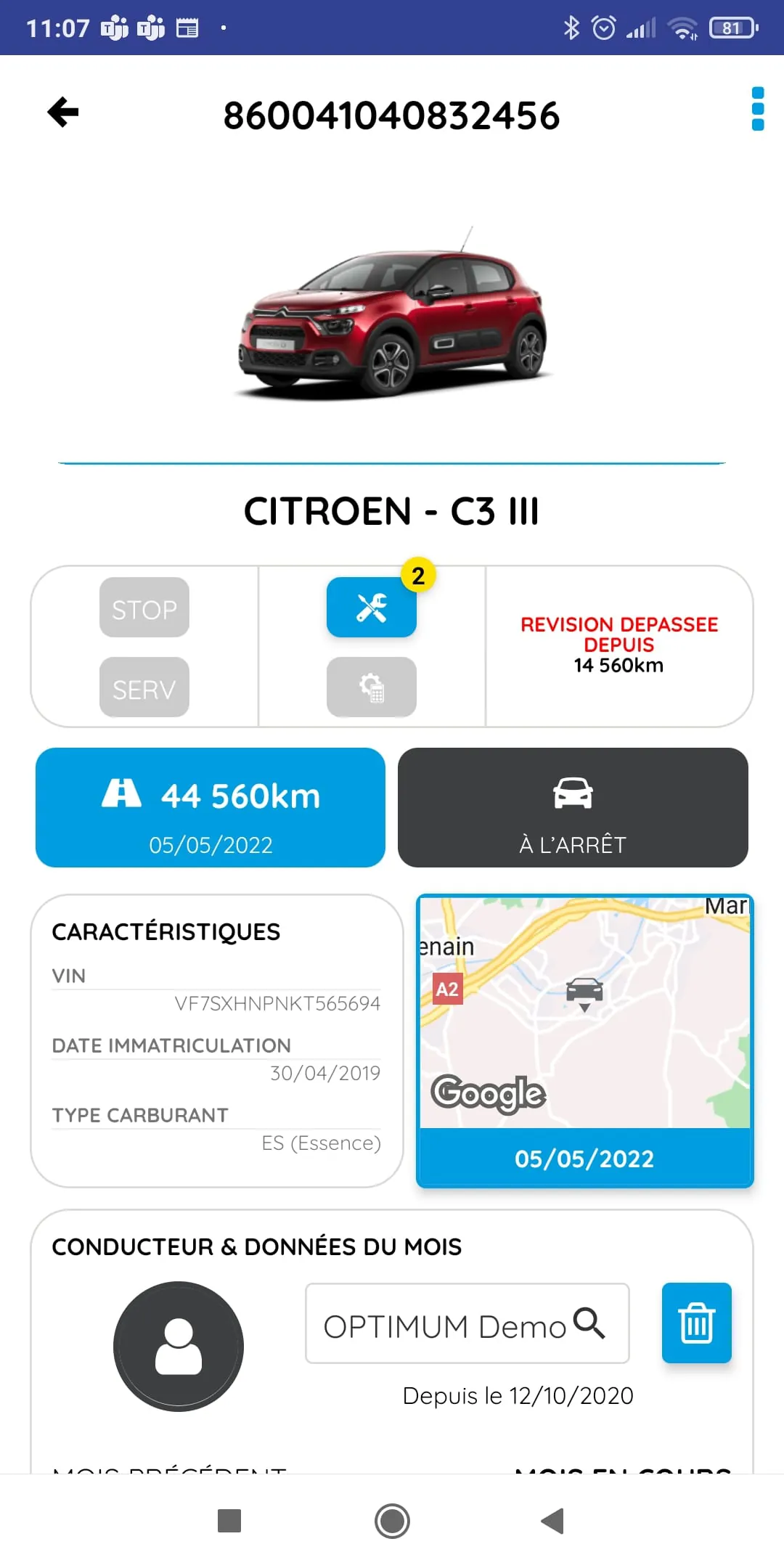
Task: Remove the assigned driver with trash button
Action: pyautogui.click(x=696, y=1323)
